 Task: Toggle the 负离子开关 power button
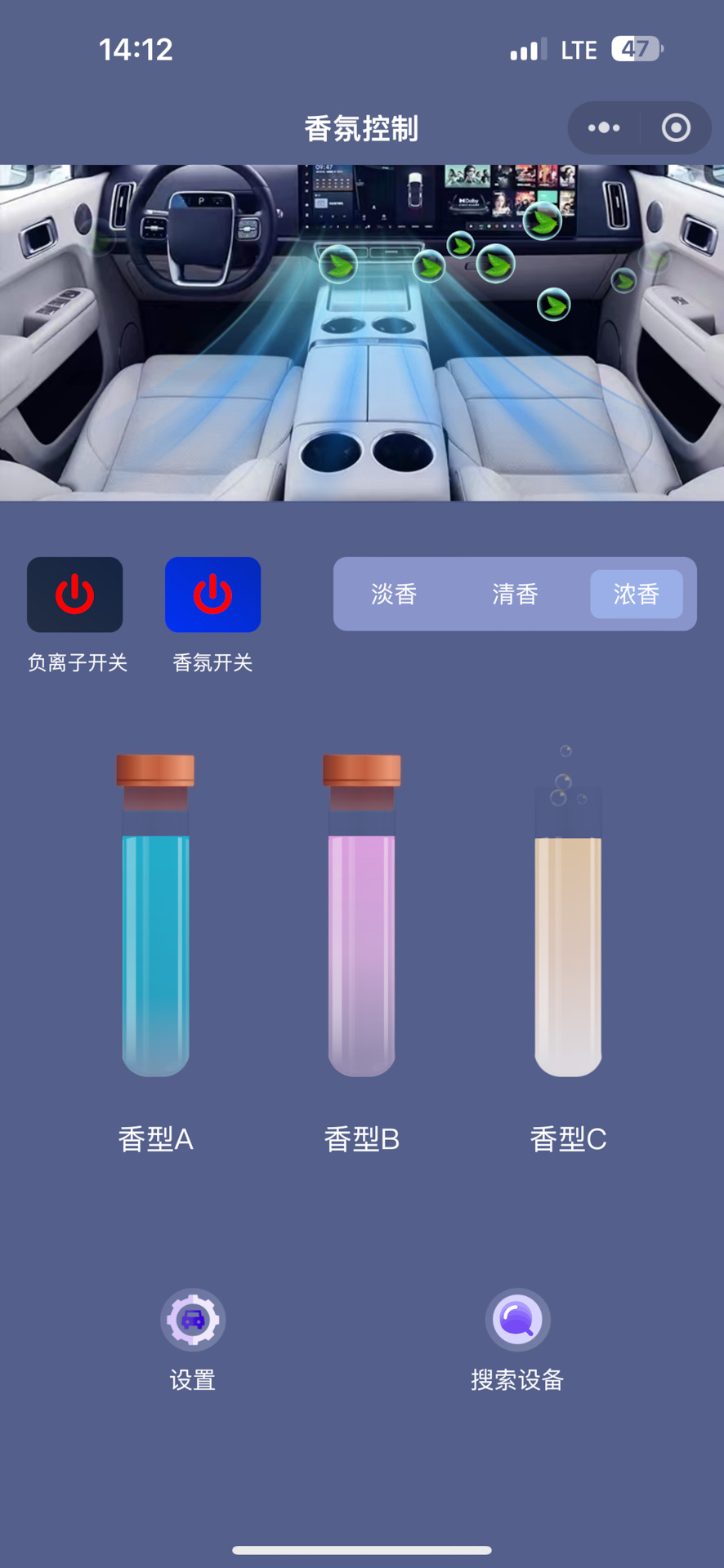click(75, 595)
